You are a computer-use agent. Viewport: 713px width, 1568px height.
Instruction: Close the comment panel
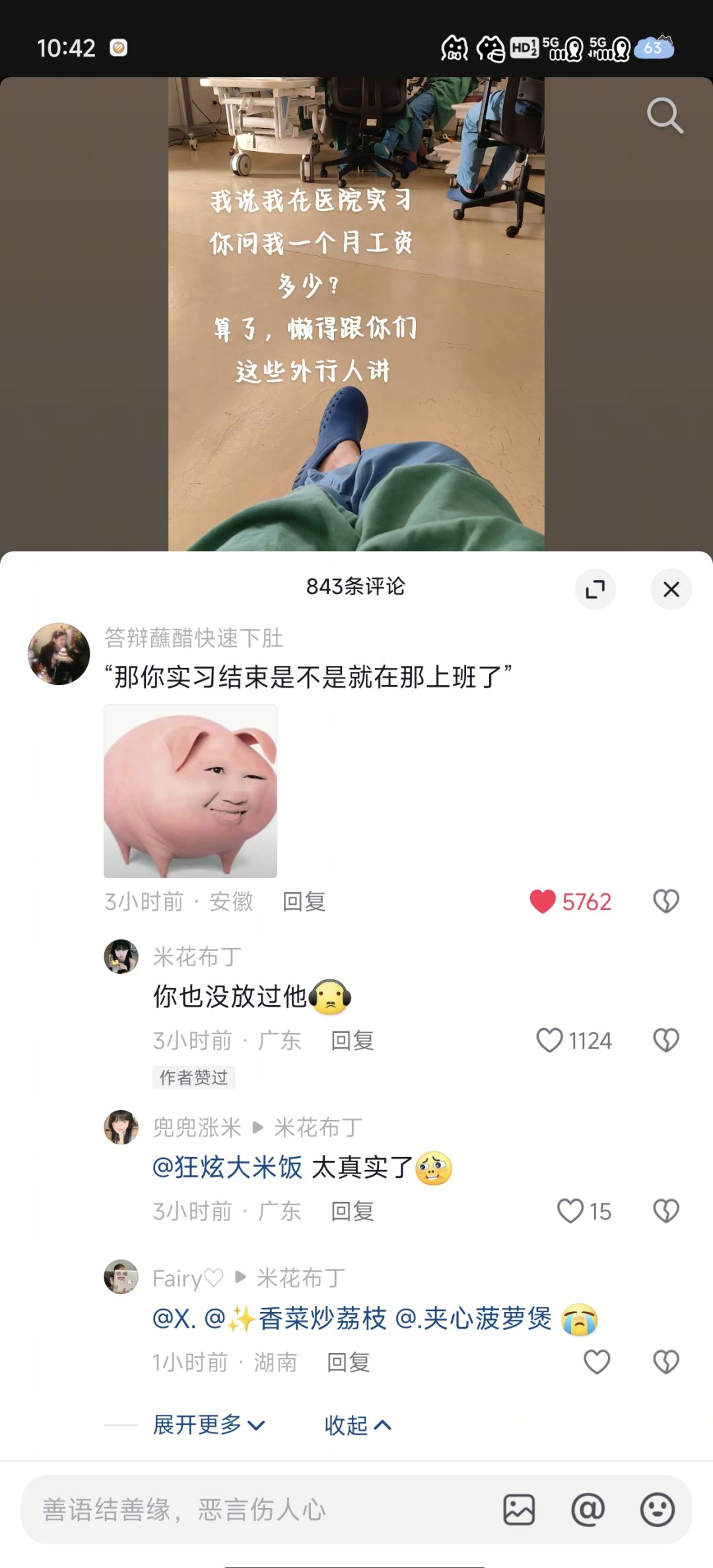(671, 589)
